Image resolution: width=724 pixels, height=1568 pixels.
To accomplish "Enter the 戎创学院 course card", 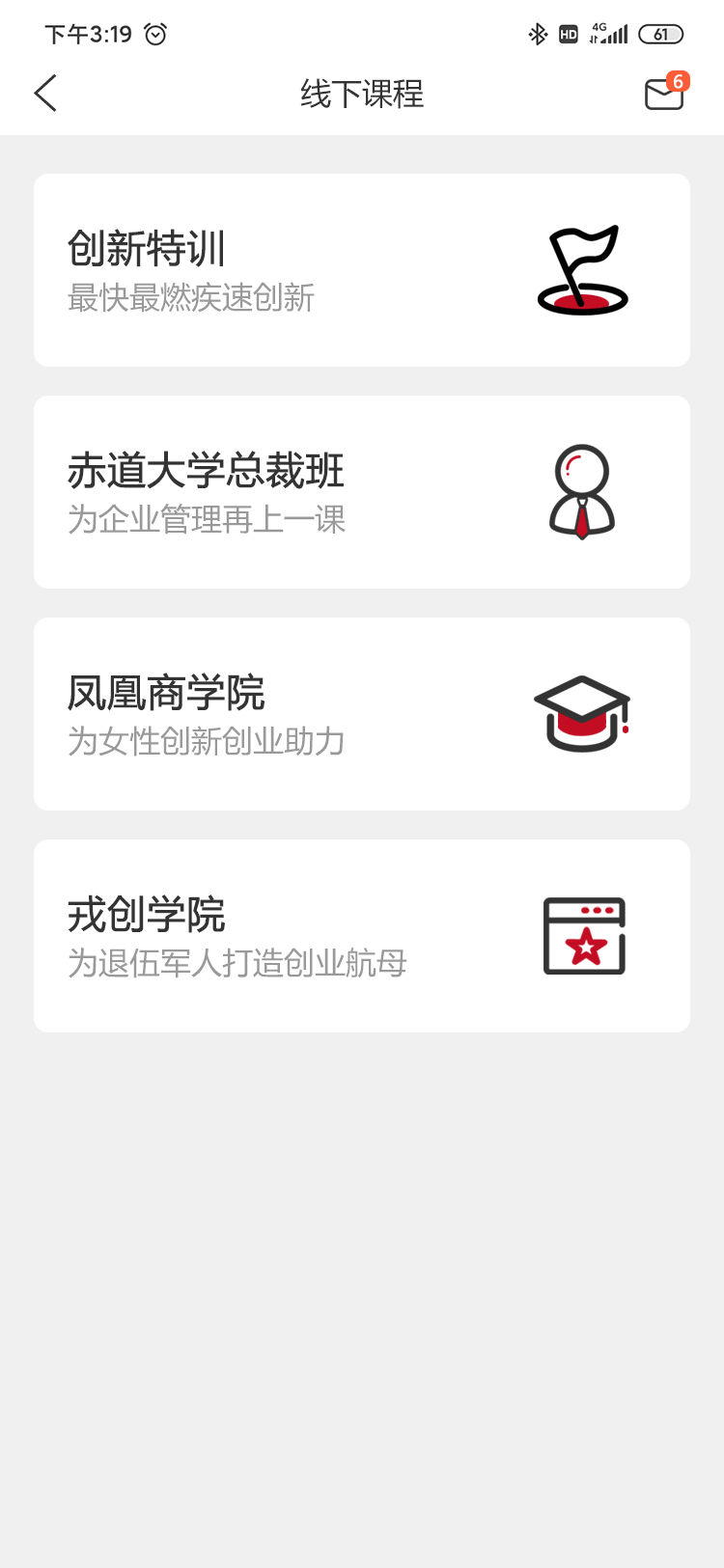I will pyautogui.click(x=362, y=936).
